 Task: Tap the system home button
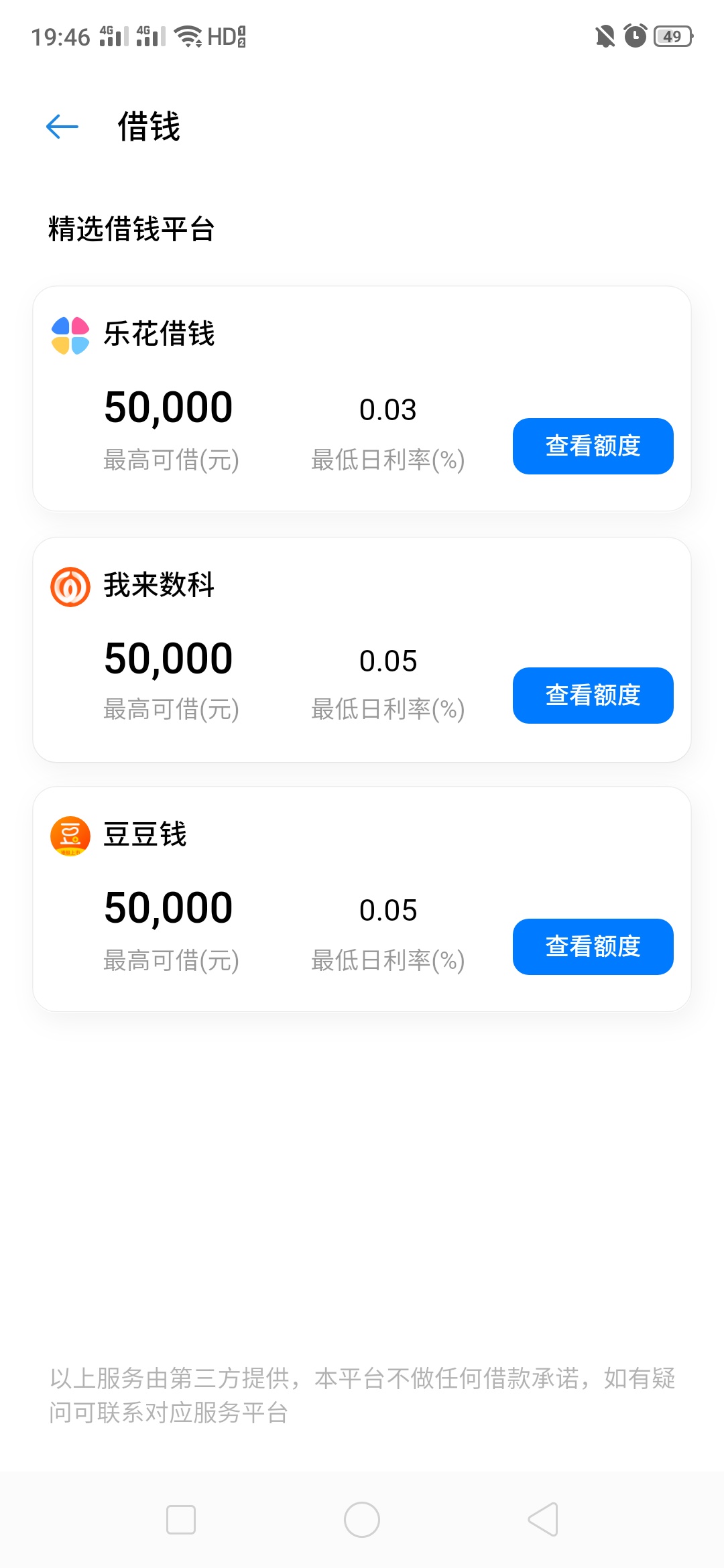click(x=362, y=1520)
